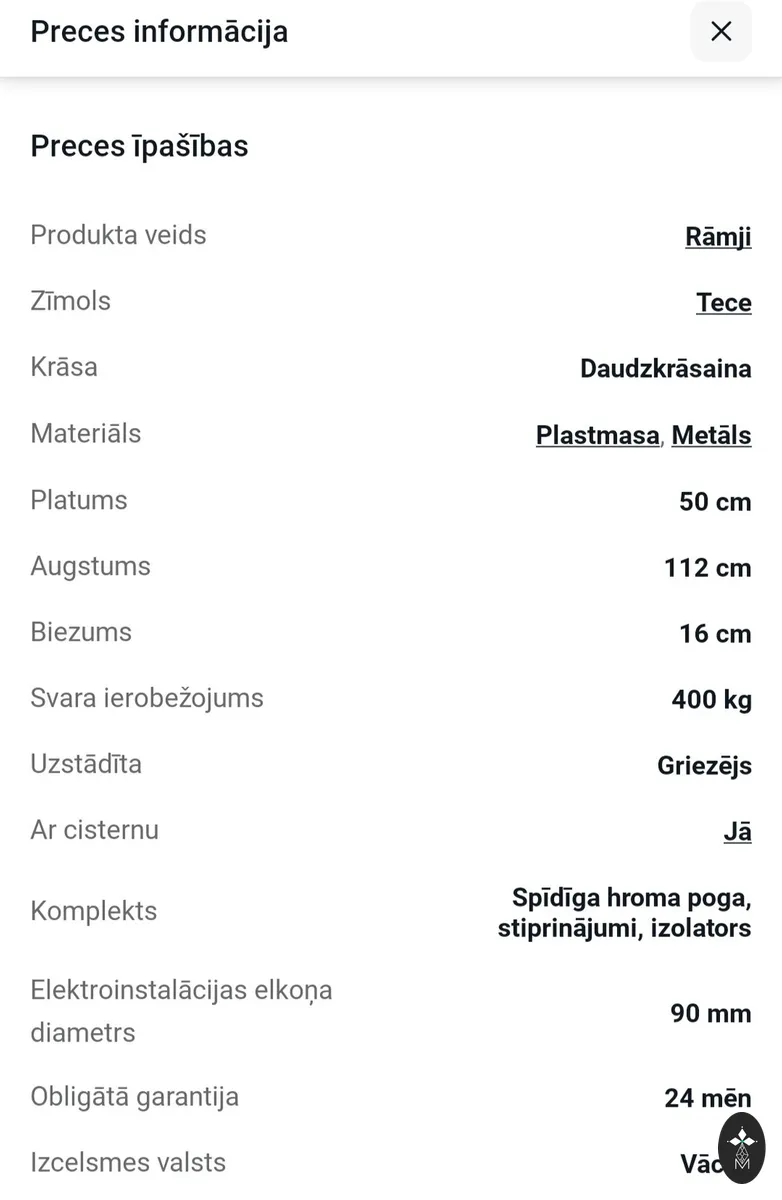Follow the Metāls material link
This screenshot has height=1200, width=782.
[x=711, y=435]
